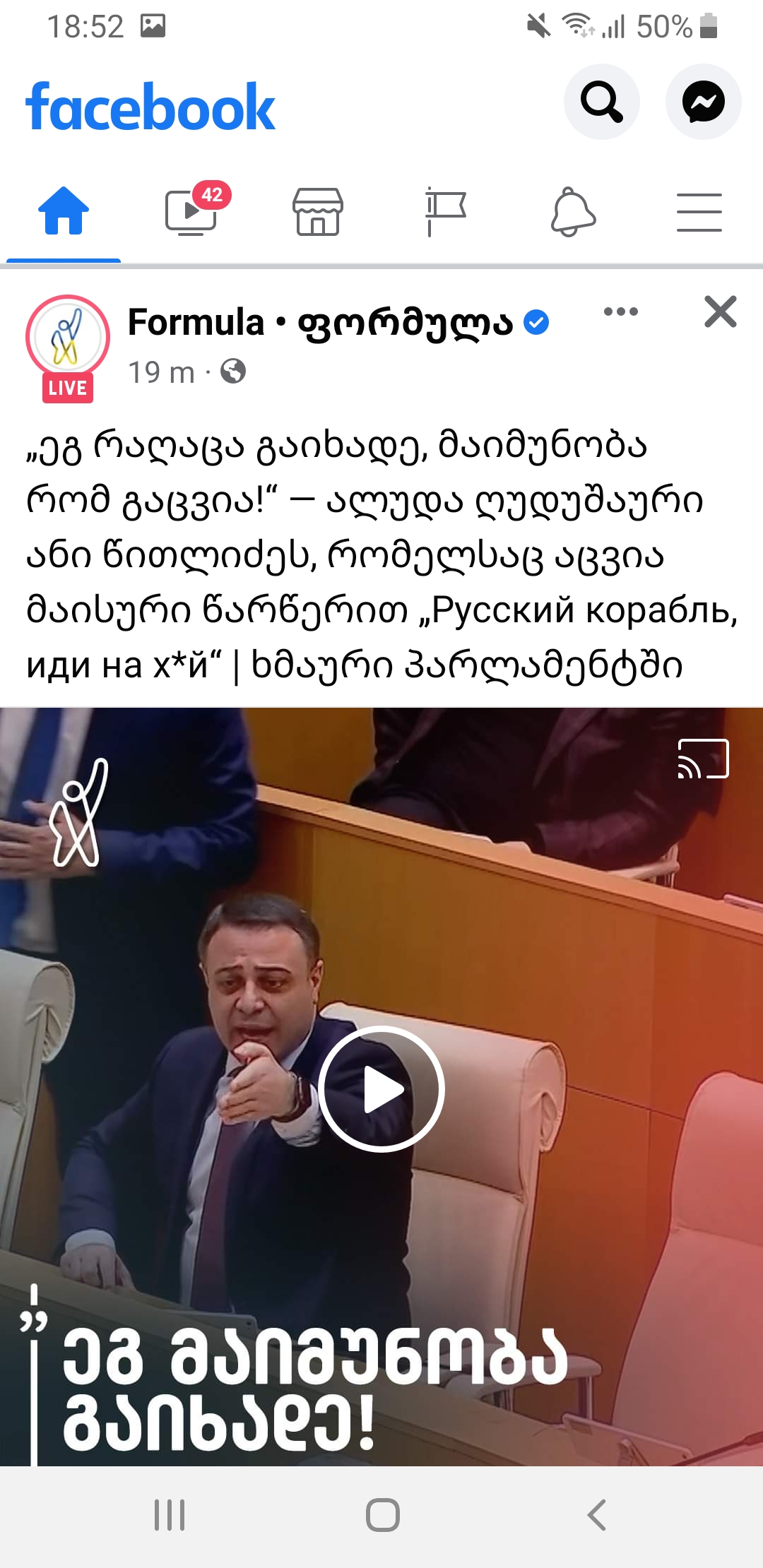763x1568 pixels.
Task: Cast the video to another device
Action: tap(703, 759)
